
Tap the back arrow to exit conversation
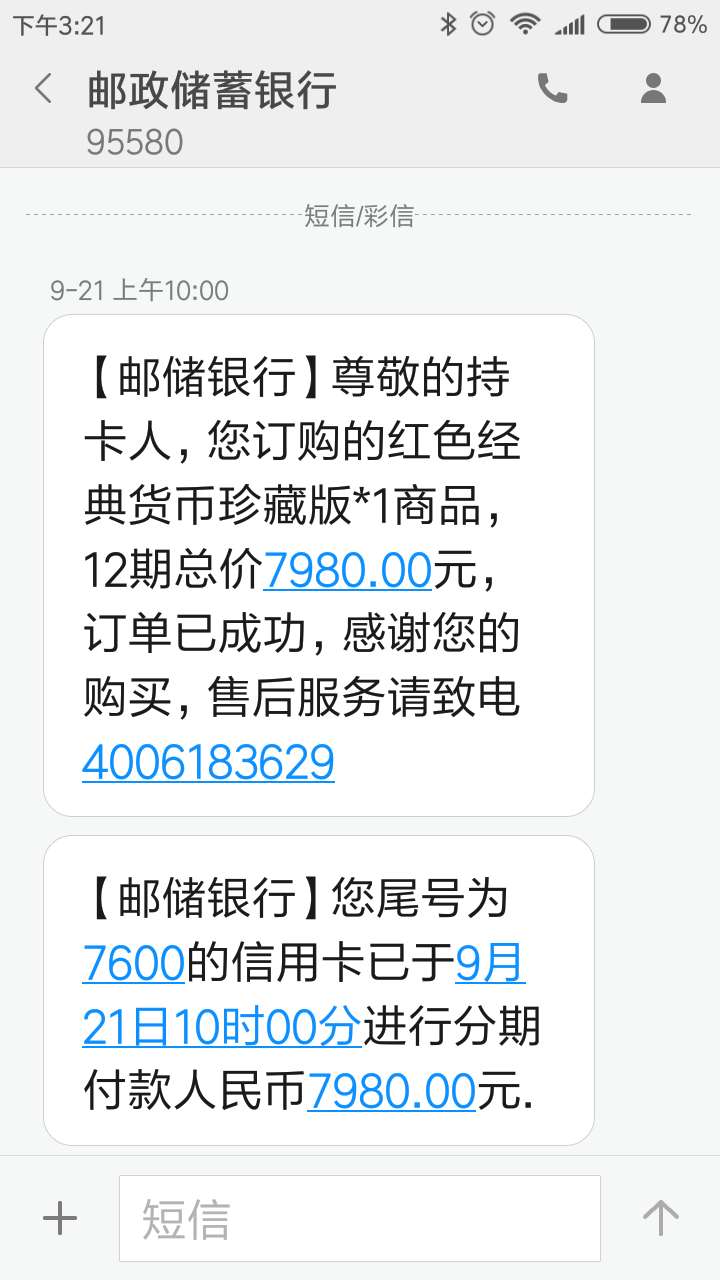tap(42, 89)
